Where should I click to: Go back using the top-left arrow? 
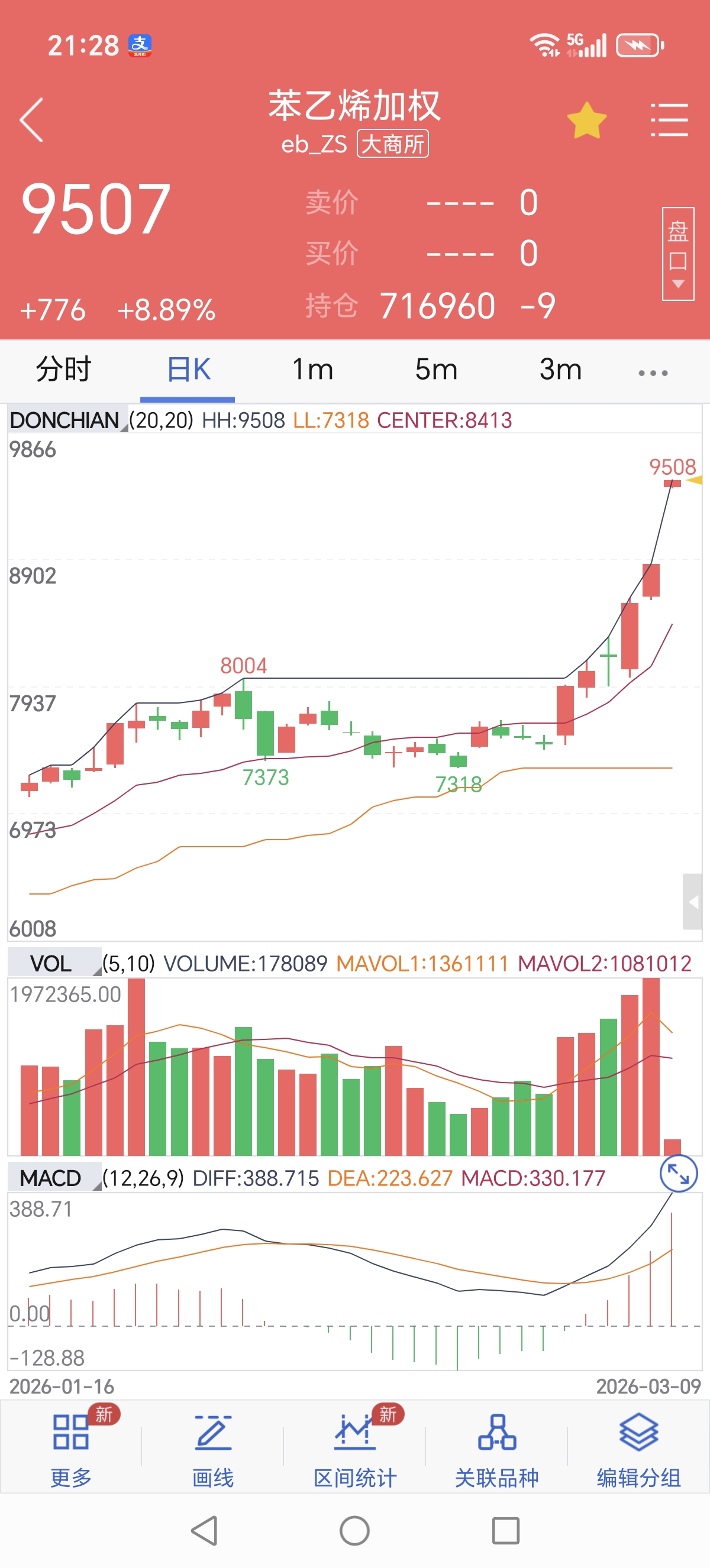point(32,120)
